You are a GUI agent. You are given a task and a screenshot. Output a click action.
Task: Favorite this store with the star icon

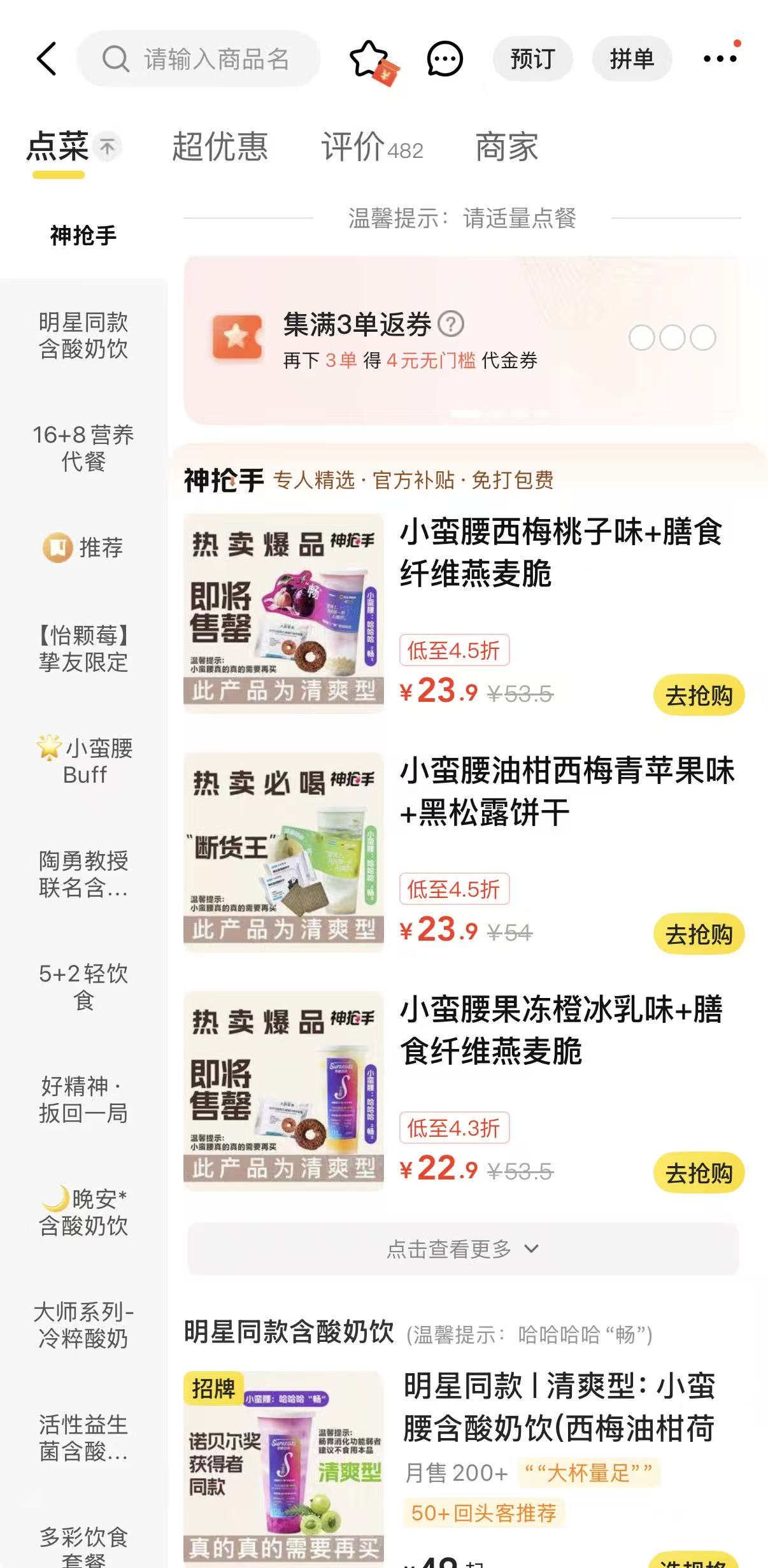369,59
